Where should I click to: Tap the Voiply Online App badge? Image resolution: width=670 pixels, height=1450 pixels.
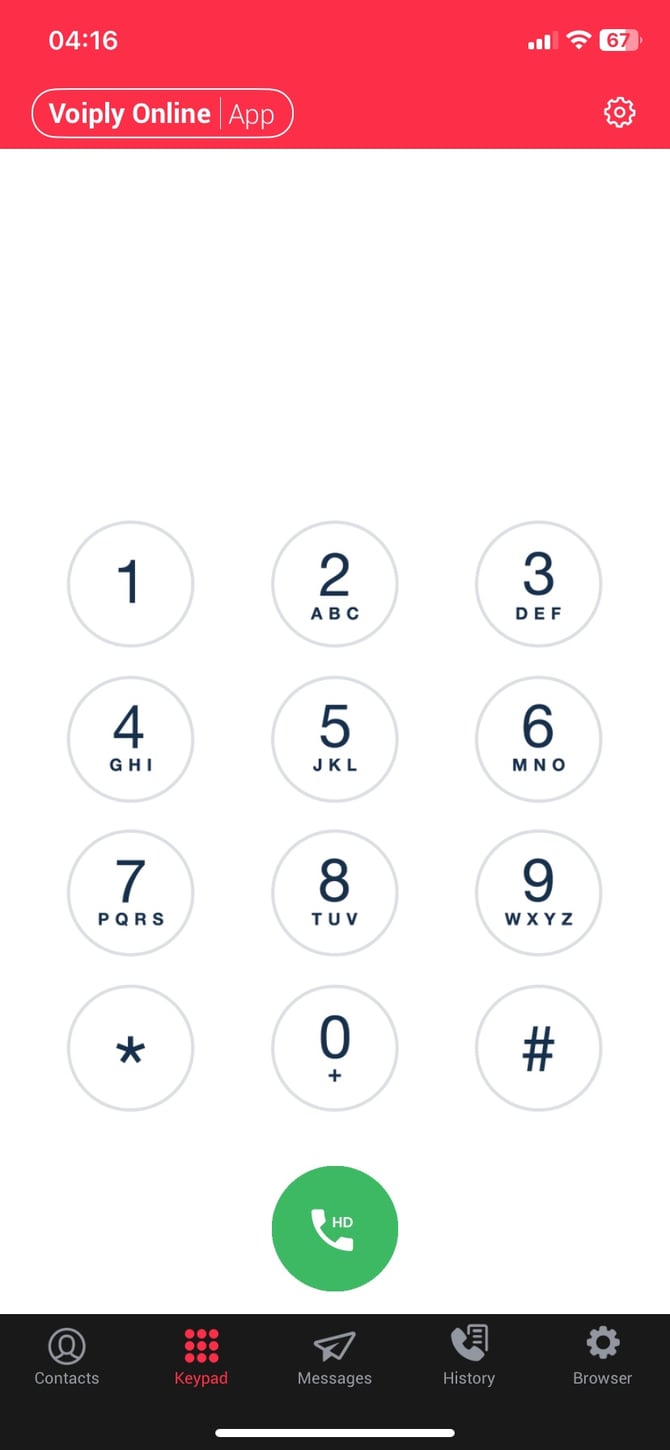(163, 114)
